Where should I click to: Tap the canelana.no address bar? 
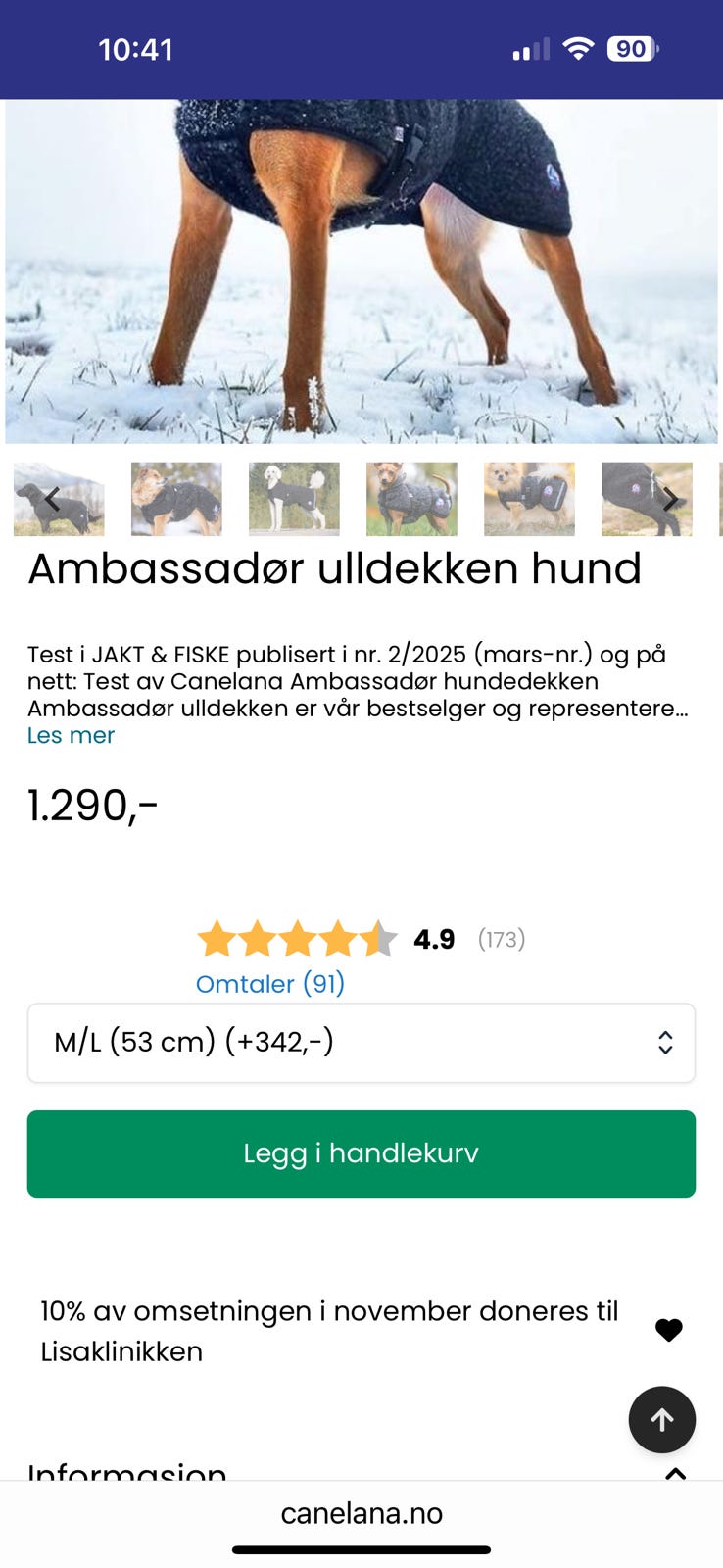pyautogui.click(x=361, y=1512)
